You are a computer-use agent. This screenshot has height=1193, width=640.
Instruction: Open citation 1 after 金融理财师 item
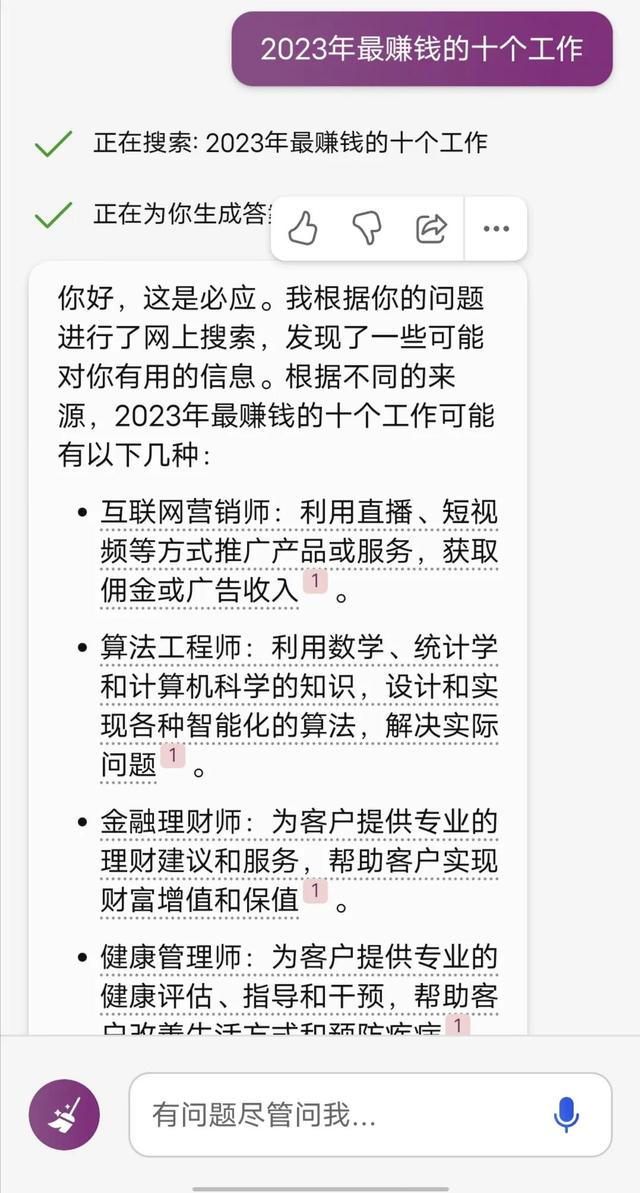click(315, 891)
